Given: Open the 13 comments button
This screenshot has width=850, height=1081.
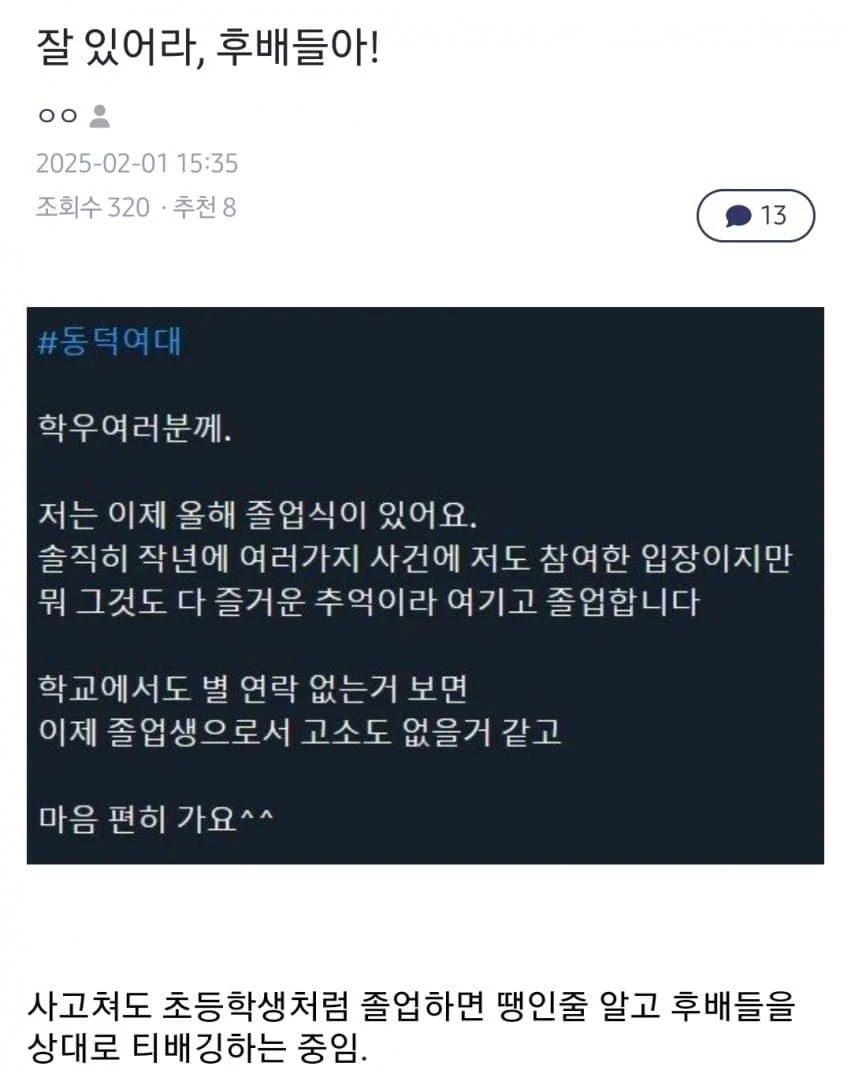Looking at the screenshot, I should [x=755, y=215].
